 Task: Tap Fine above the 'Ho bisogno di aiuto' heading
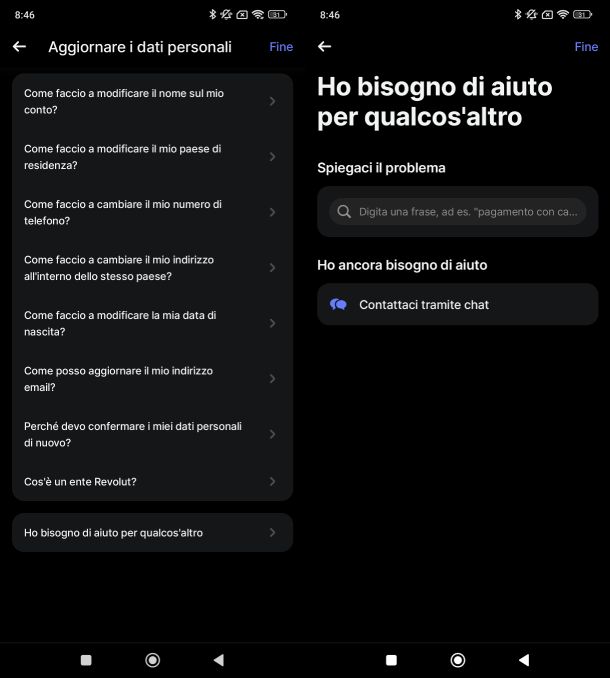586,47
